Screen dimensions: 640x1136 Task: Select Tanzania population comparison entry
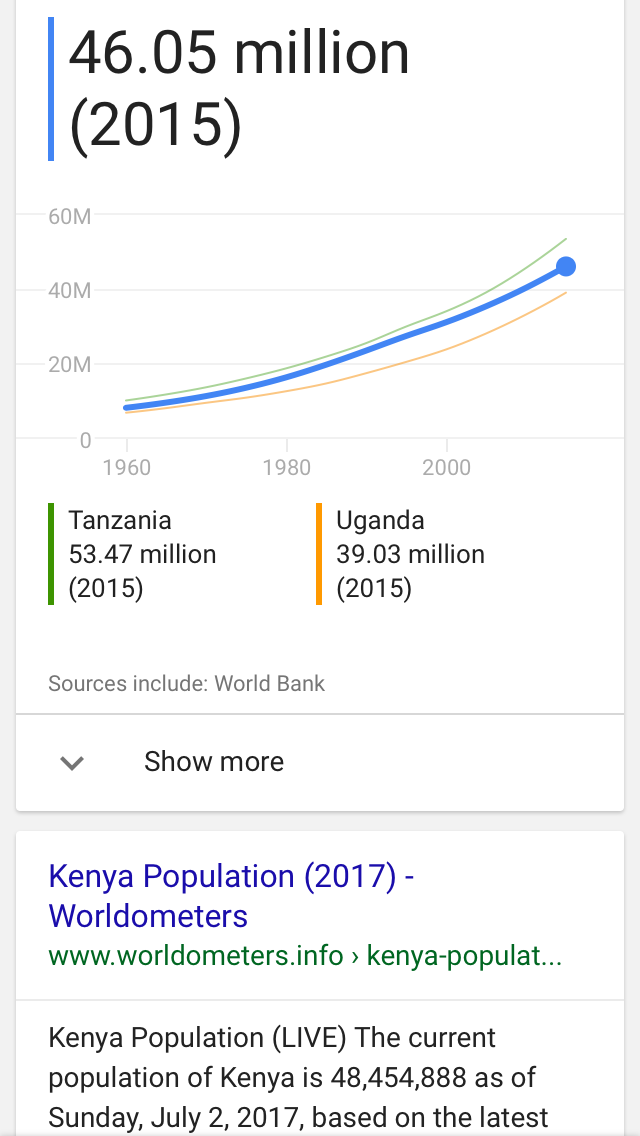142,554
